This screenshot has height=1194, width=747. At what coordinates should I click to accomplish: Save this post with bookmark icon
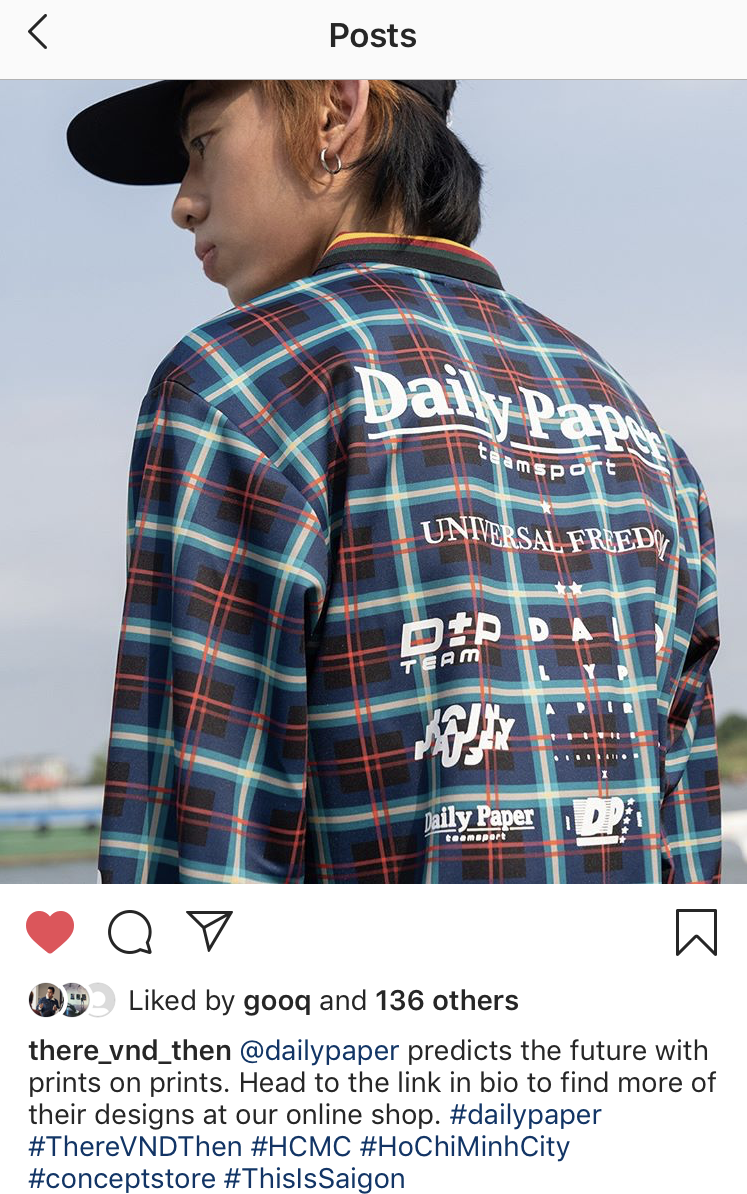click(x=696, y=932)
